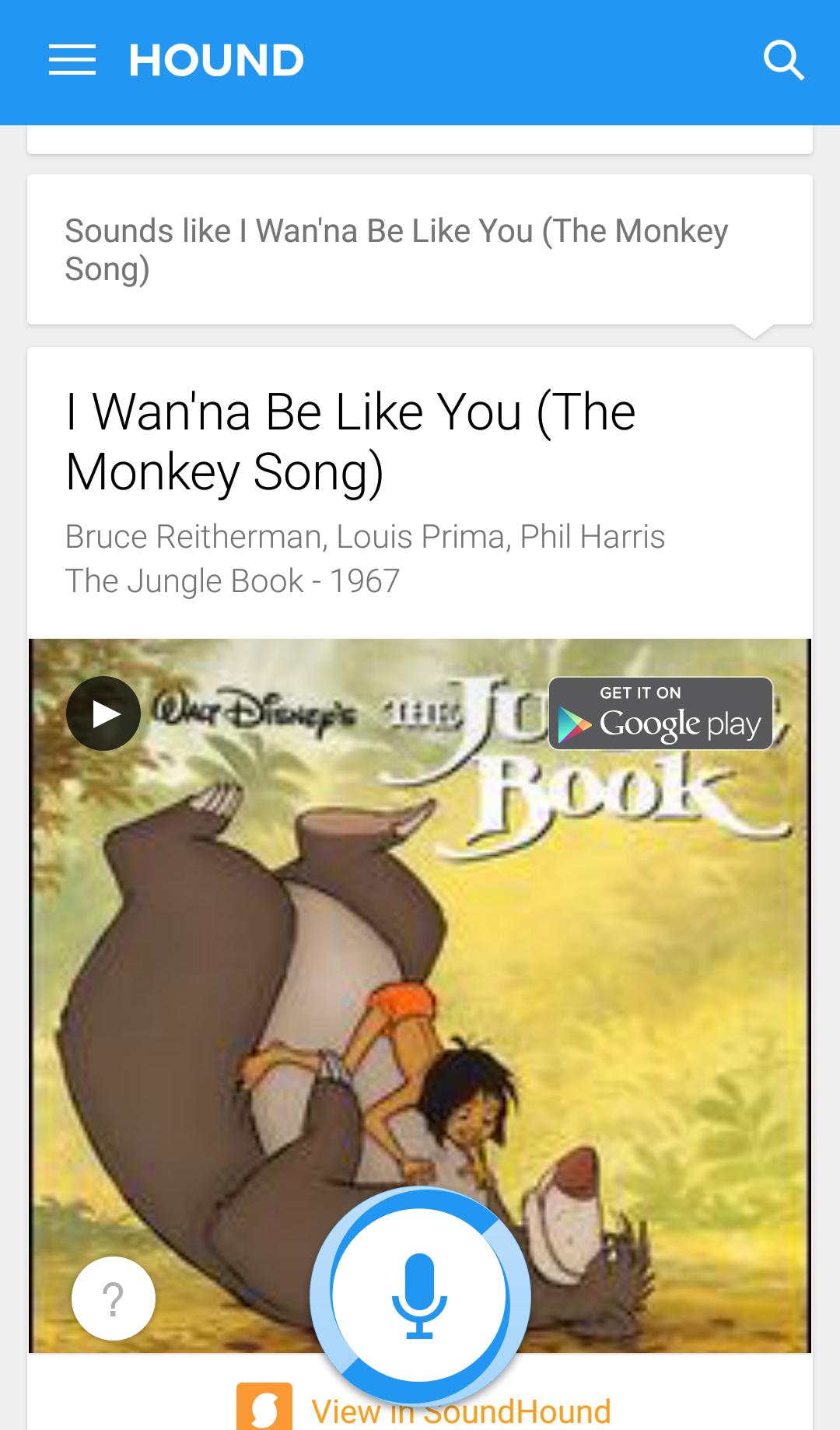Play the Jungle Book song preview
840x1430 pixels.
pos(103,713)
